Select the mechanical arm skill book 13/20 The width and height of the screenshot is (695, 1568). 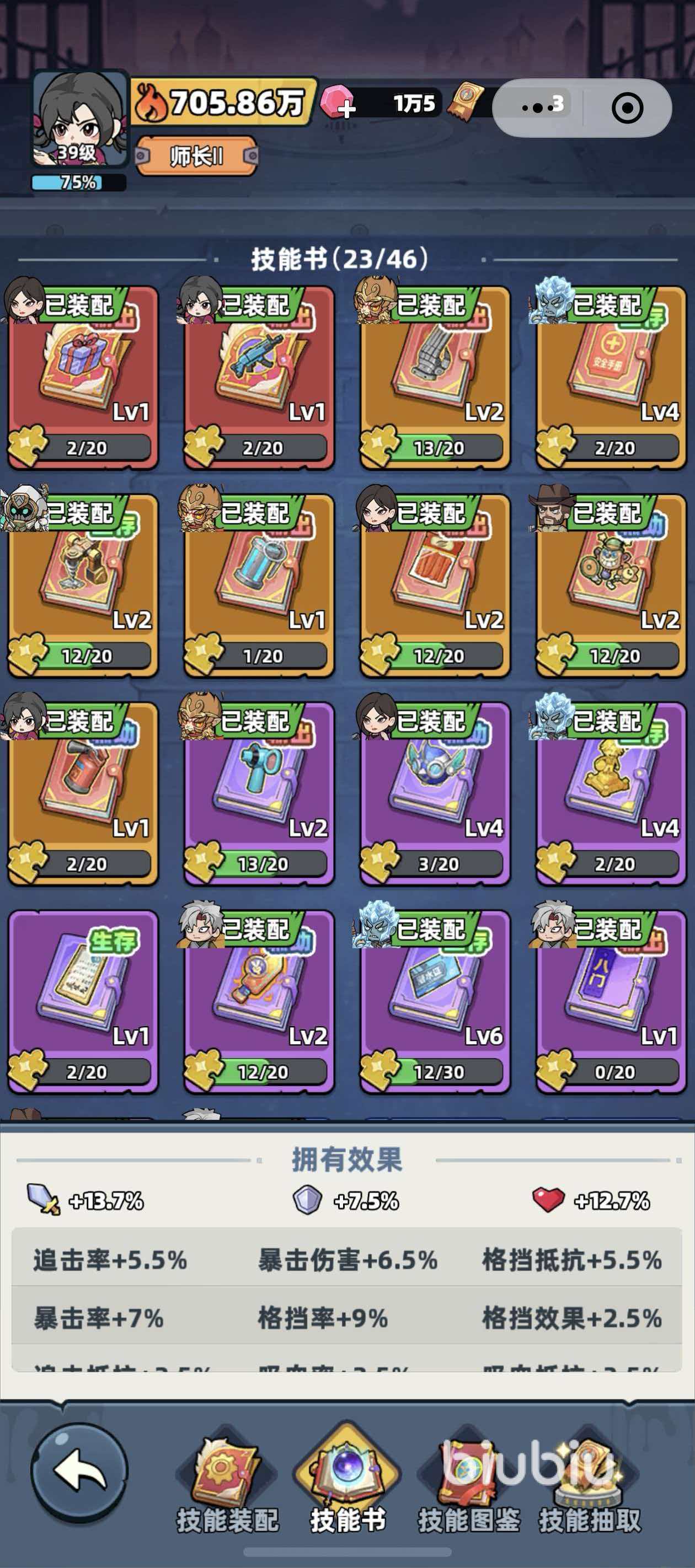point(435,378)
